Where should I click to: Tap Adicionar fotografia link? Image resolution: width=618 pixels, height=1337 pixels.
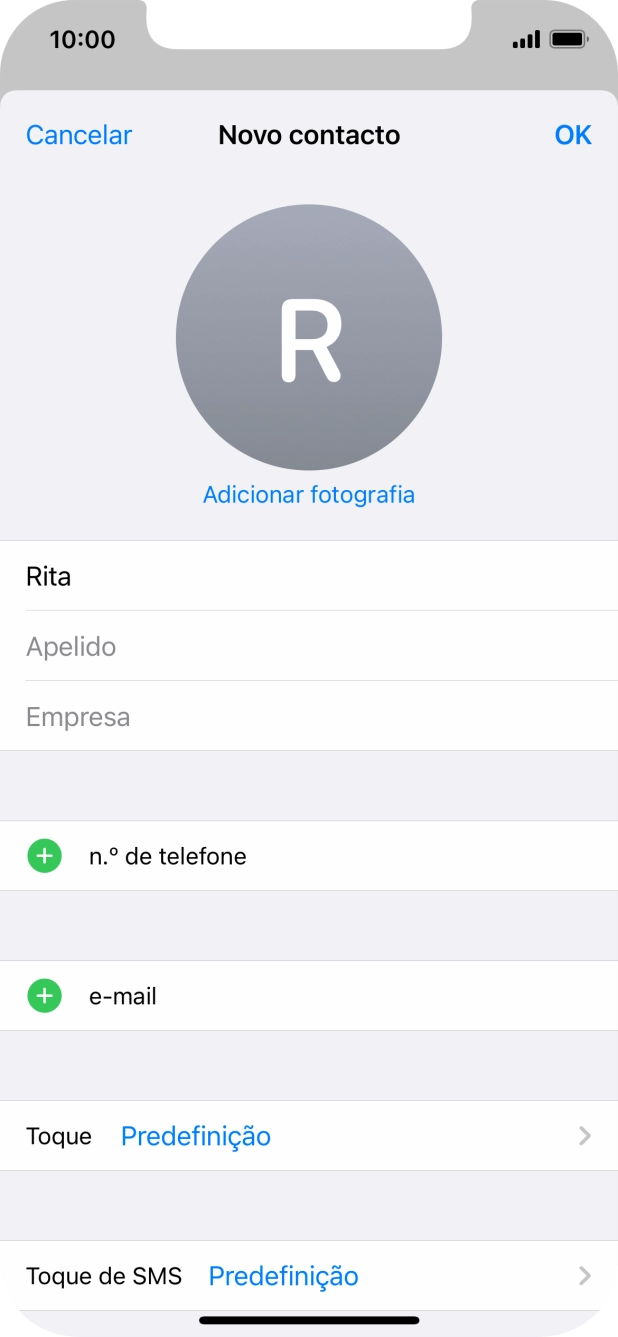pyautogui.click(x=308, y=494)
